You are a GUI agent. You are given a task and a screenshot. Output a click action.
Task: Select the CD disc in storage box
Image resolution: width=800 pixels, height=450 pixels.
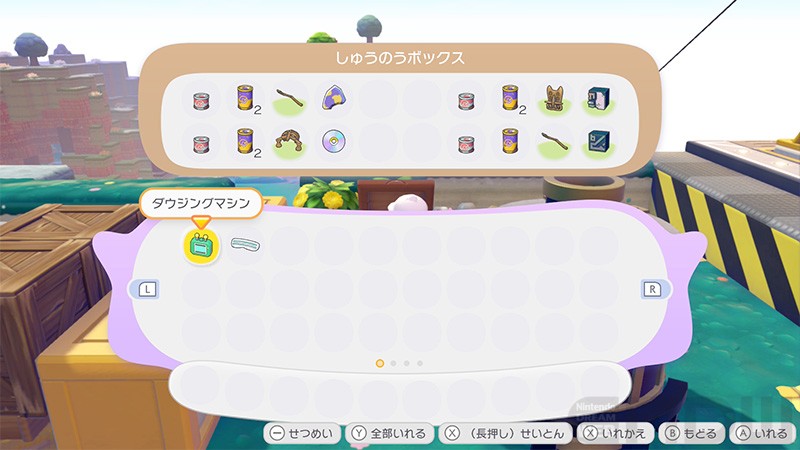[333, 142]
